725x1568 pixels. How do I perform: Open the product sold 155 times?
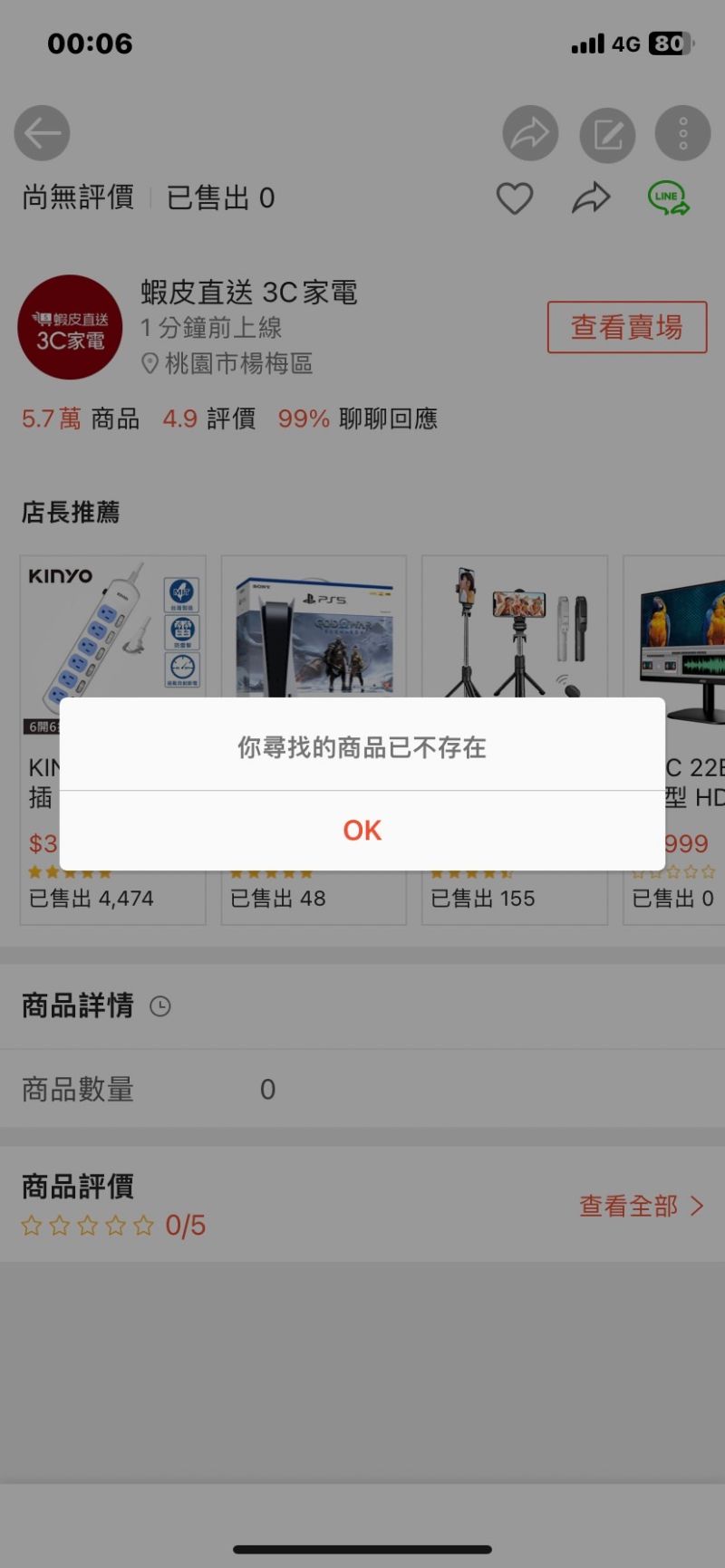[515, 740]
